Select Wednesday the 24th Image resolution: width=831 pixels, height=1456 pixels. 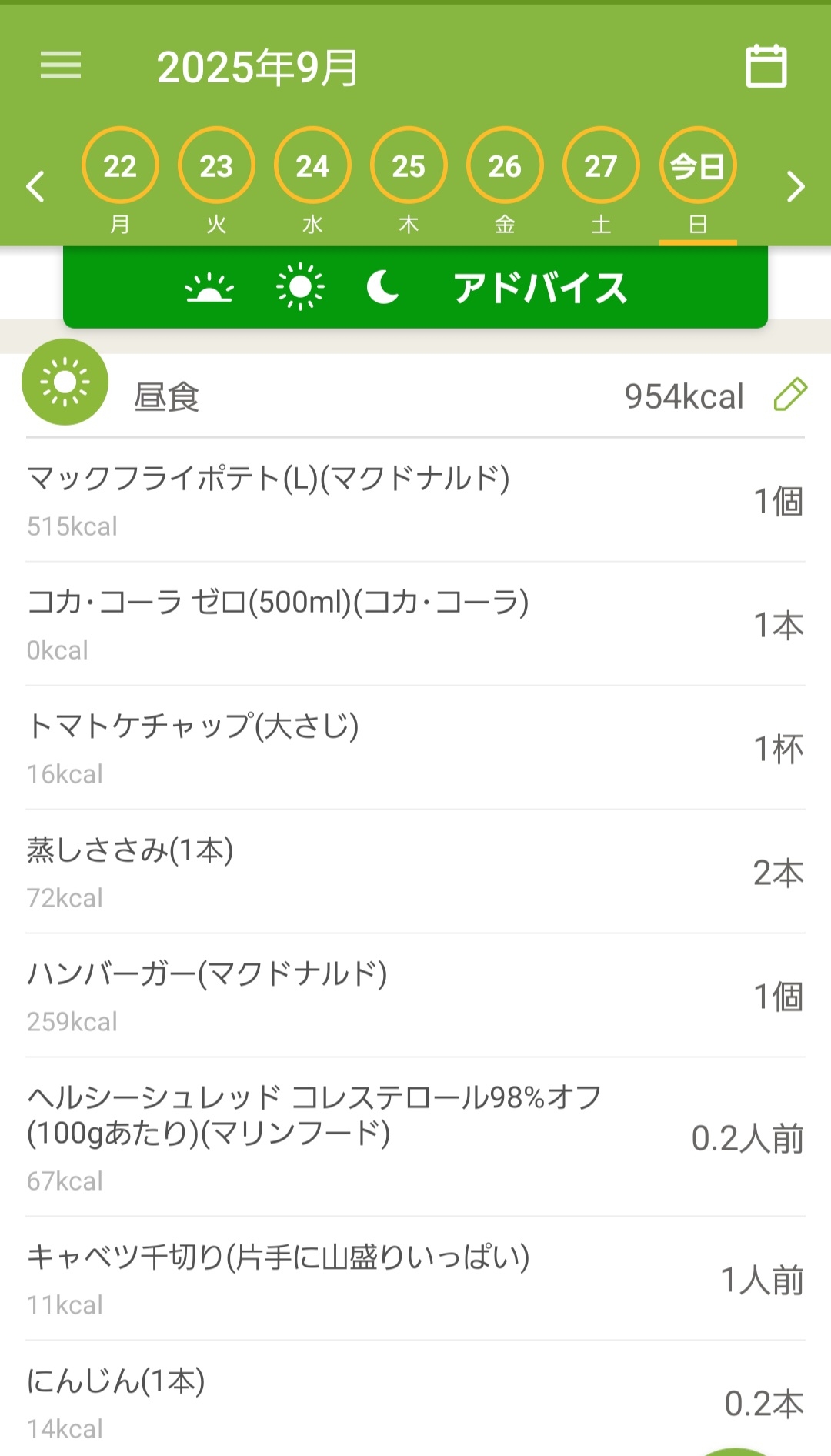tap(312, 166)
